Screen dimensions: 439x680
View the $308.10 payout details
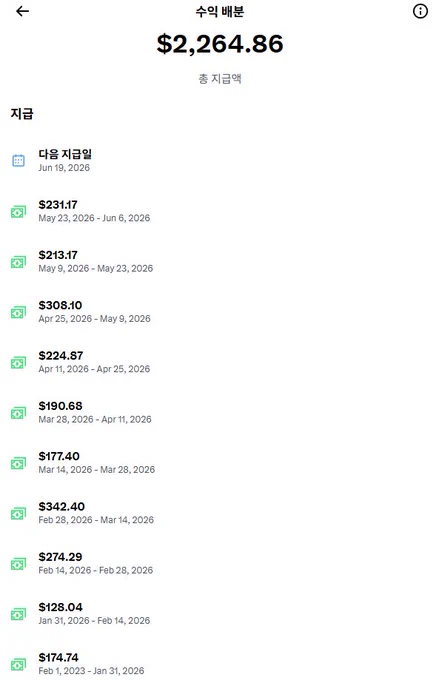coord(220,312)
